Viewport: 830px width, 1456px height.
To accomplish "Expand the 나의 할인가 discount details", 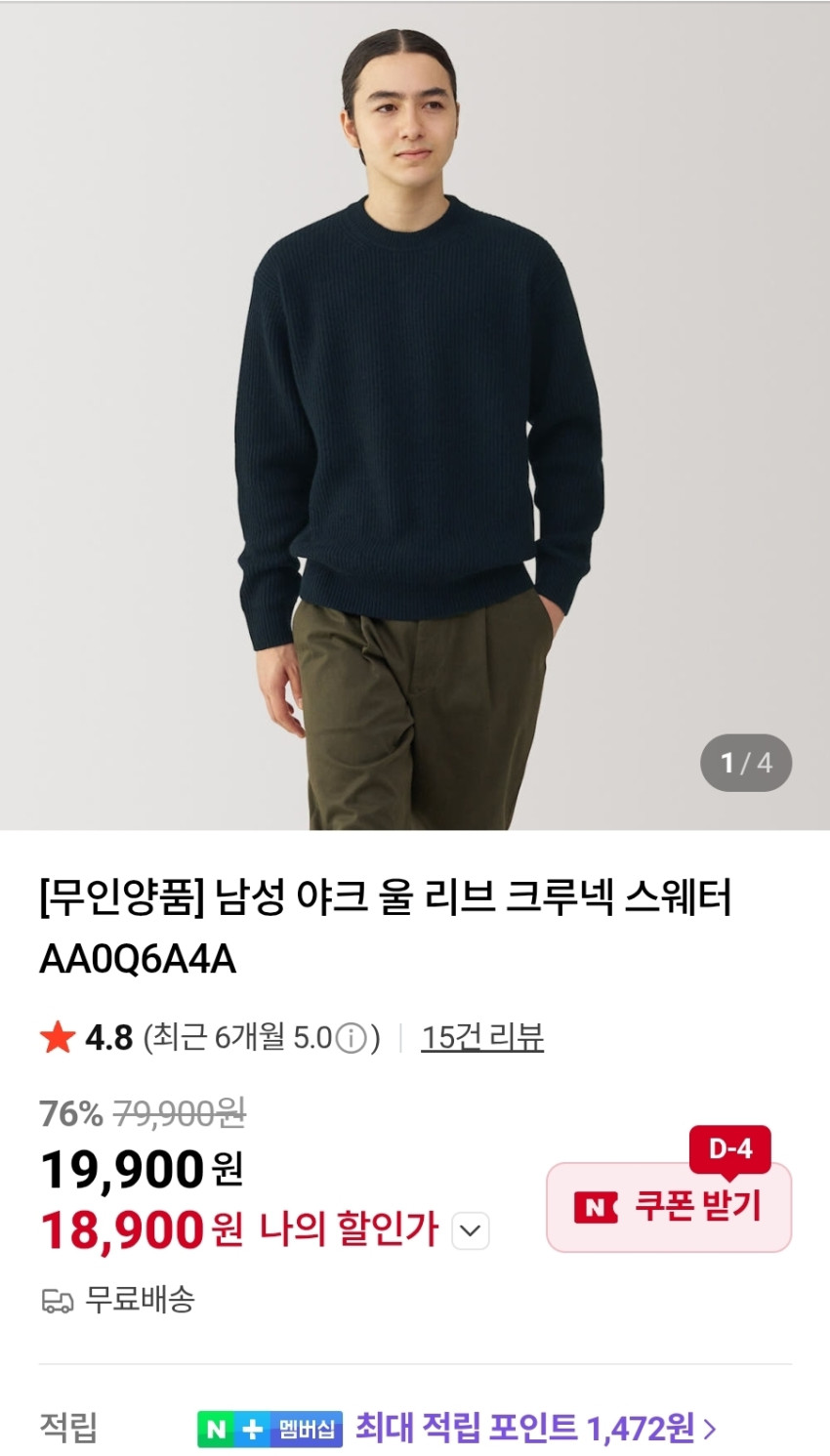I will point(471,1230).
